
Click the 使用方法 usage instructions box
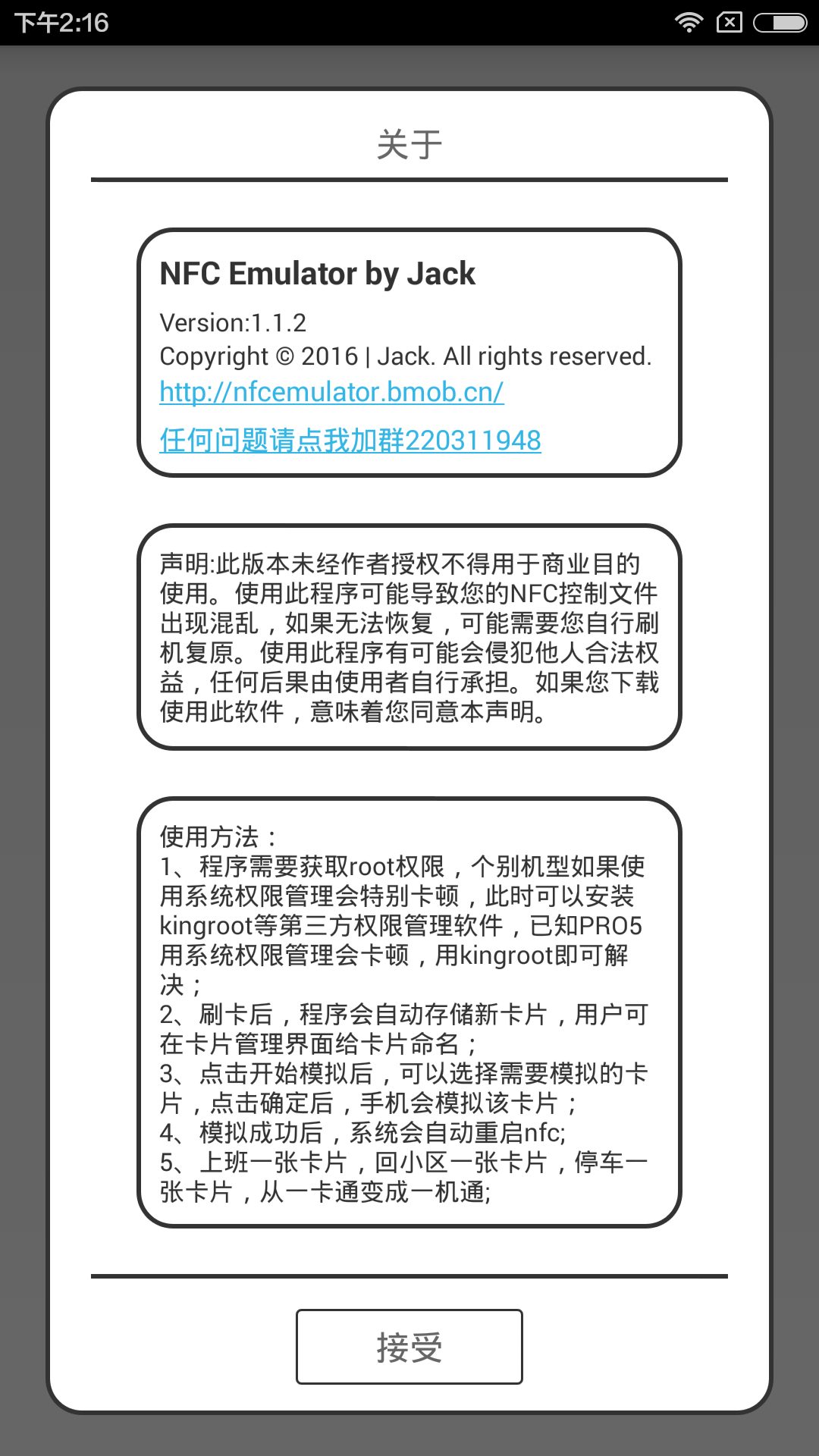click(409, 1016)
